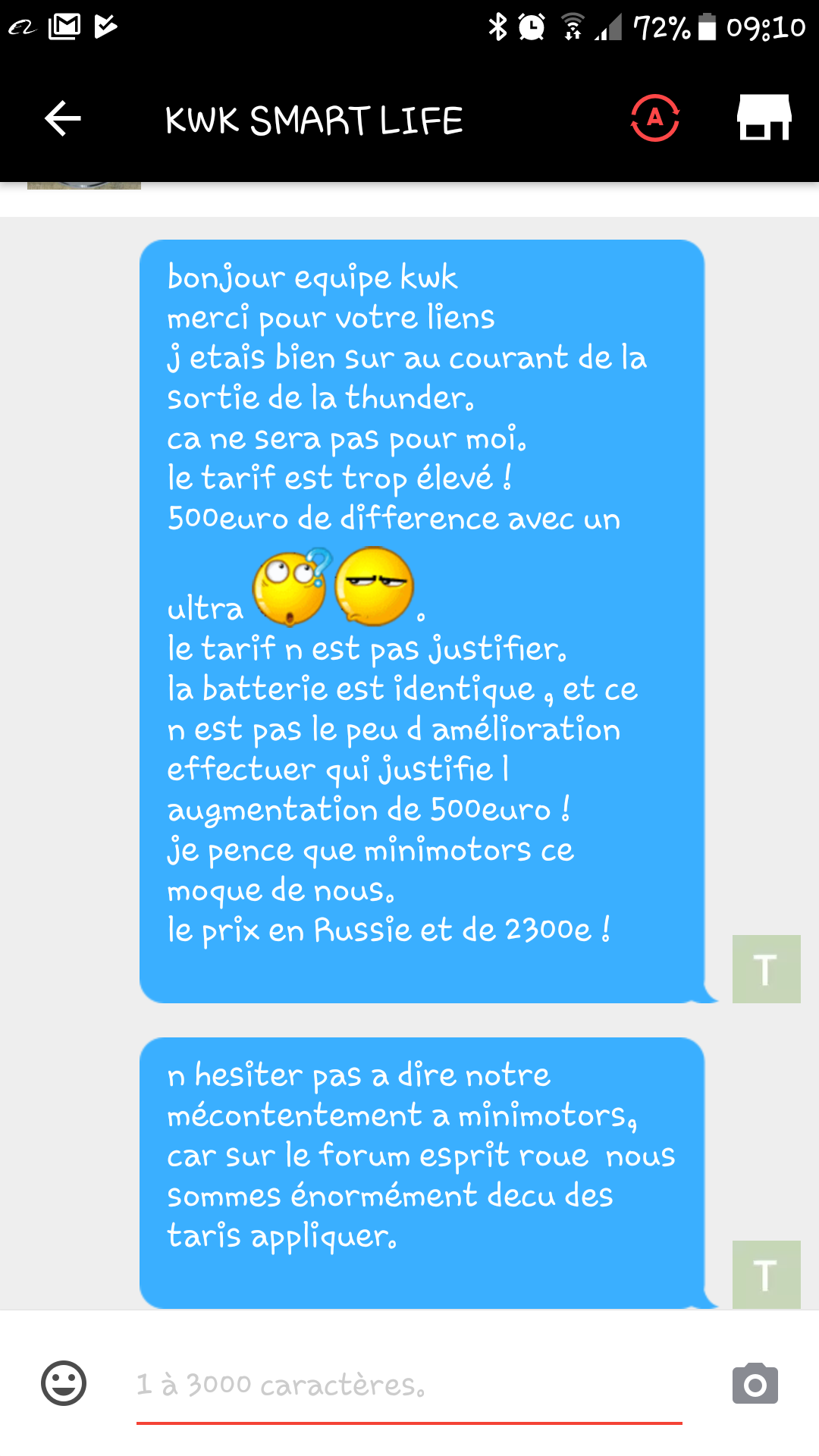Open the KWK Smart Life store
This screenshot has width=819, height=1456.
pos(764,118)
